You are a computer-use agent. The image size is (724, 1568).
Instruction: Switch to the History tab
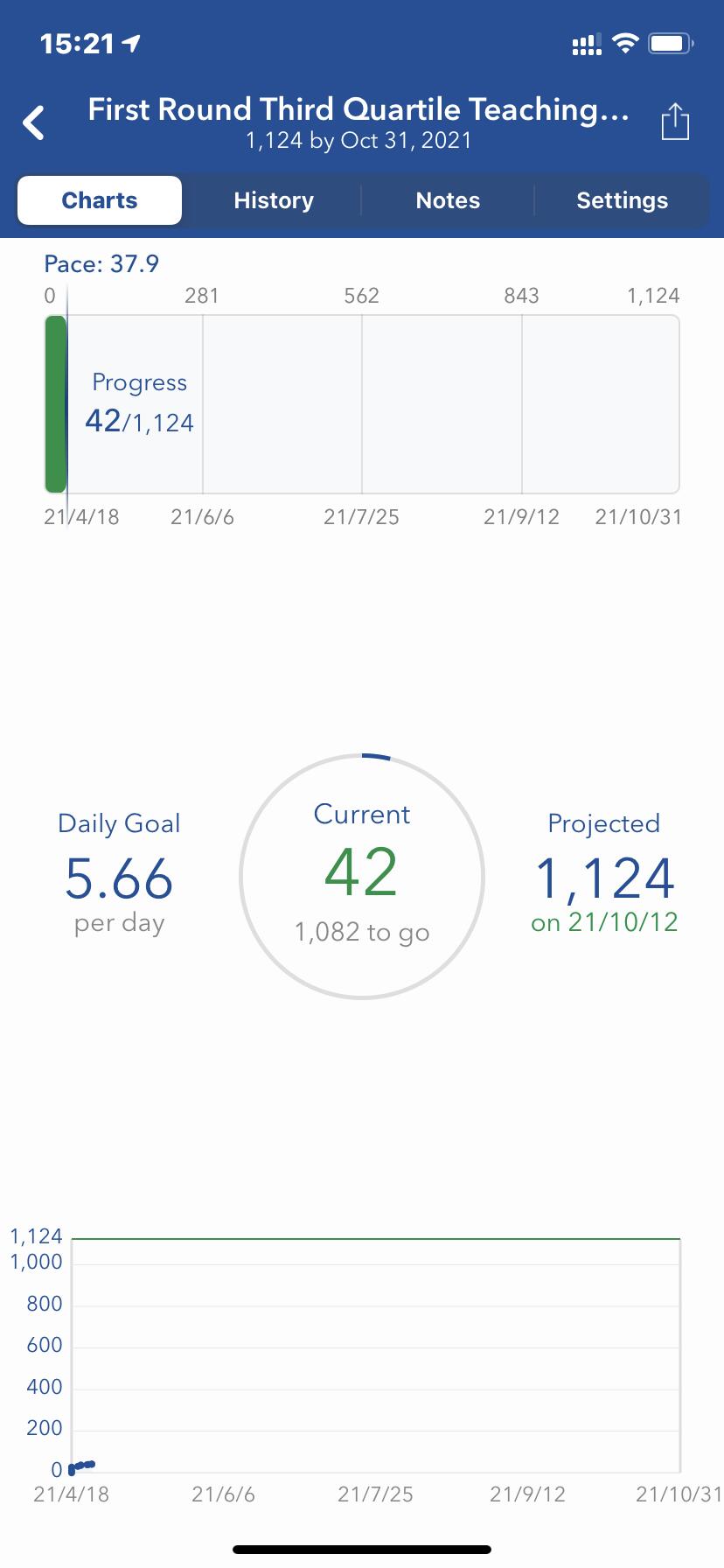[274, 200]
